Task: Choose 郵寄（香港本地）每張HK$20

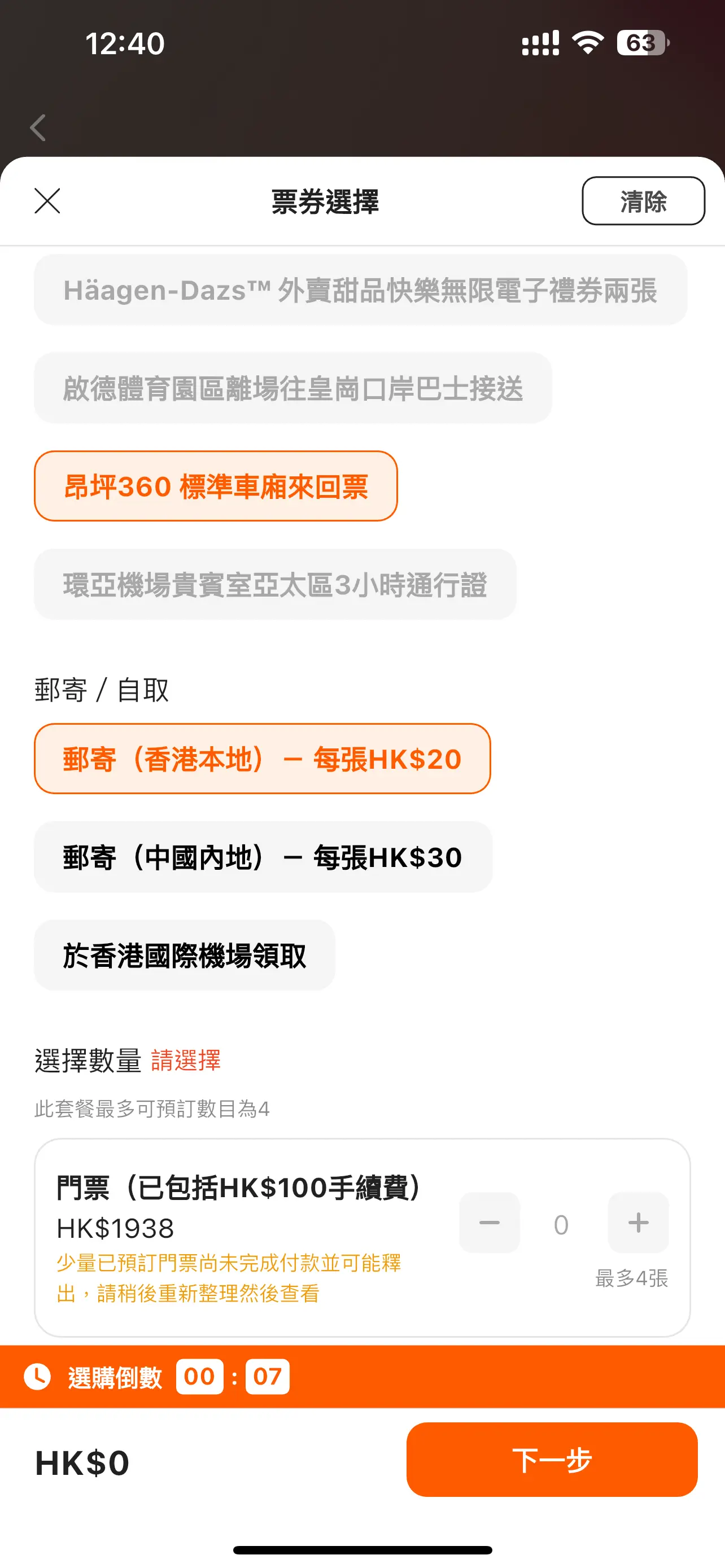Action: pyautogui.click(x=263, y=759)
